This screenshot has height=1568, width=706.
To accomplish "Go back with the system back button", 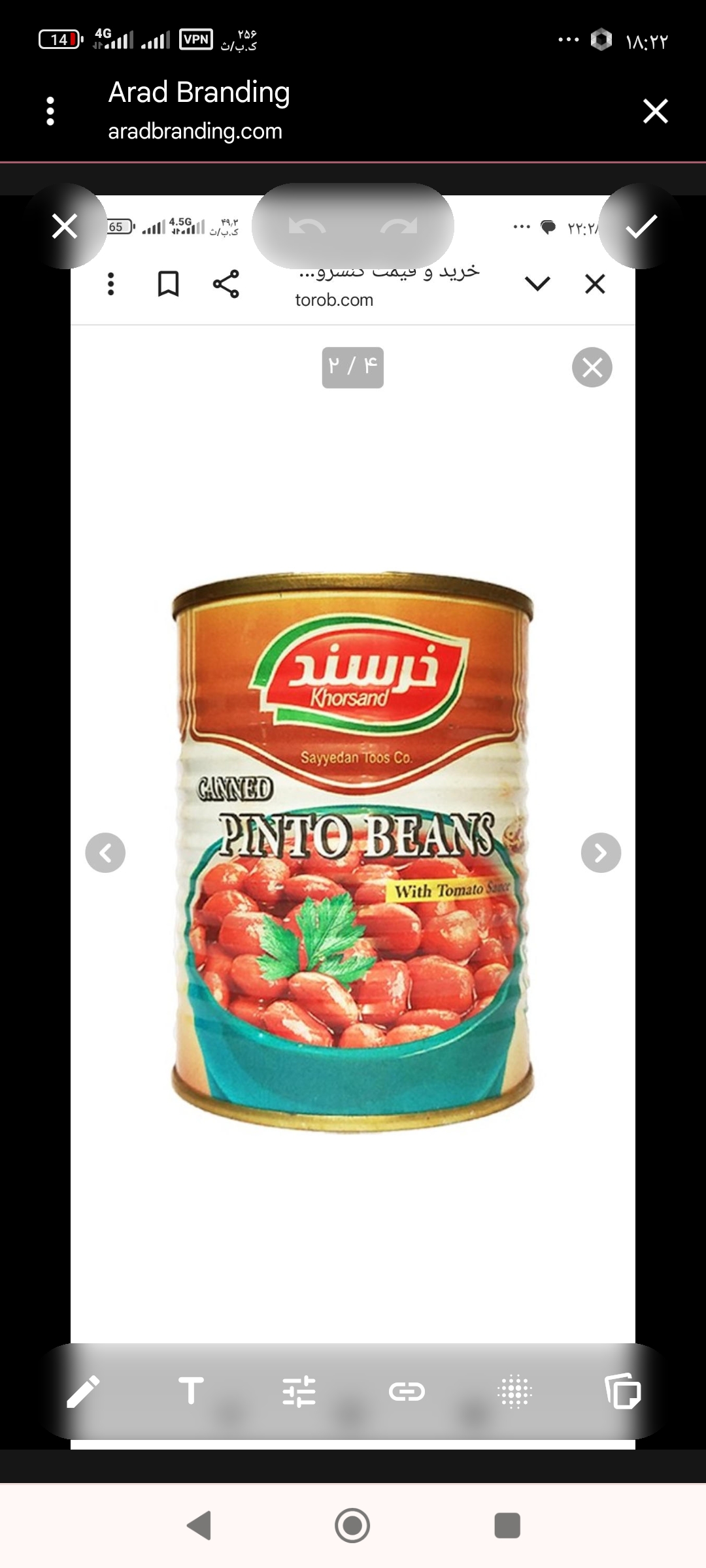I will (199, 1526).
